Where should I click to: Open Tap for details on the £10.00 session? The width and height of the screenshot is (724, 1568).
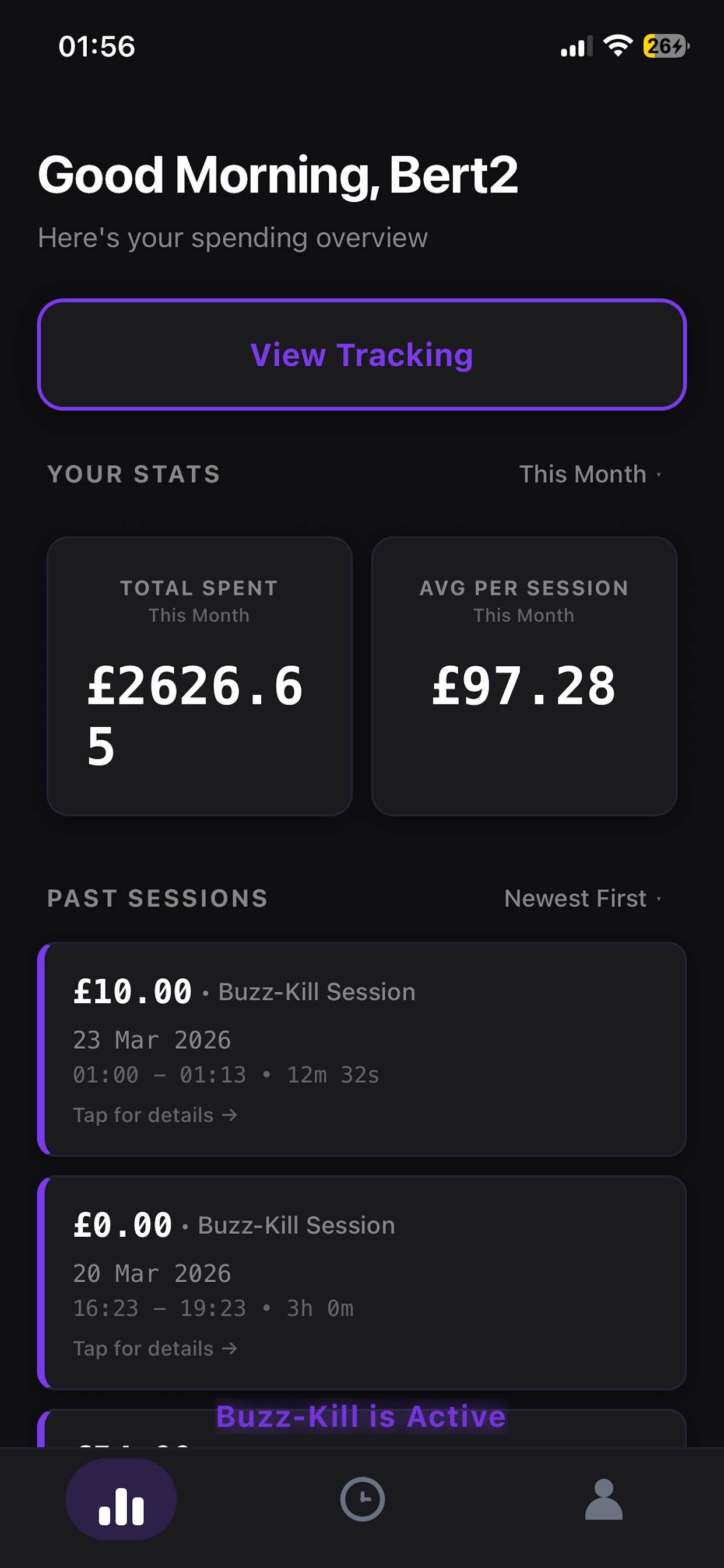[156, 1115]
